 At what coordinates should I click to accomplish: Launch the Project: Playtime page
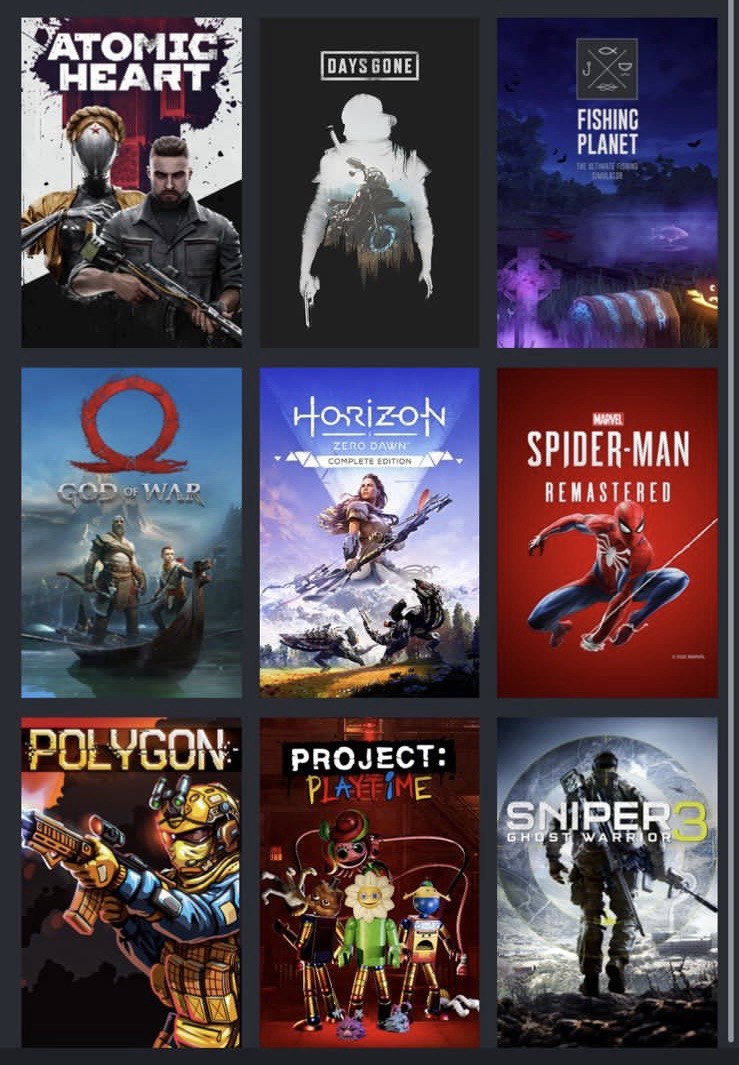tap(369, 882)
